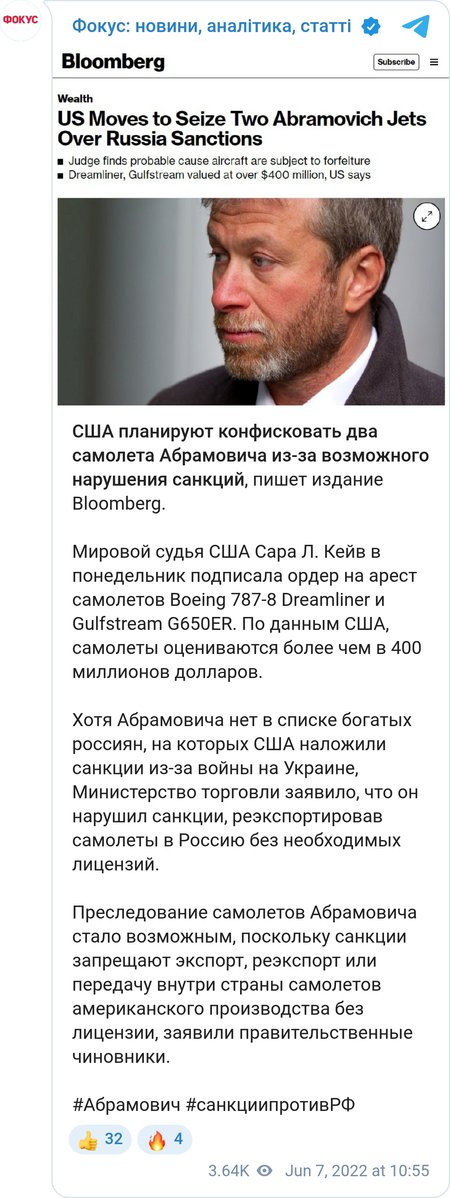
Task: Tap the ФОКУС channel avatar
Action: point(21,21)
